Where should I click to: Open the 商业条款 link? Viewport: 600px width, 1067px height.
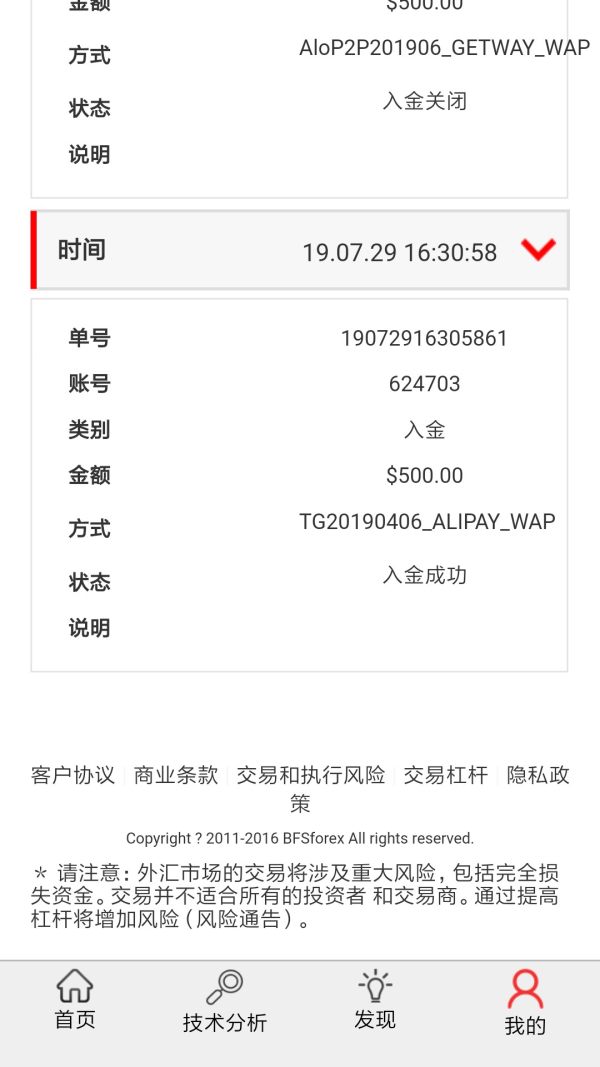click(x=176, y=775)
